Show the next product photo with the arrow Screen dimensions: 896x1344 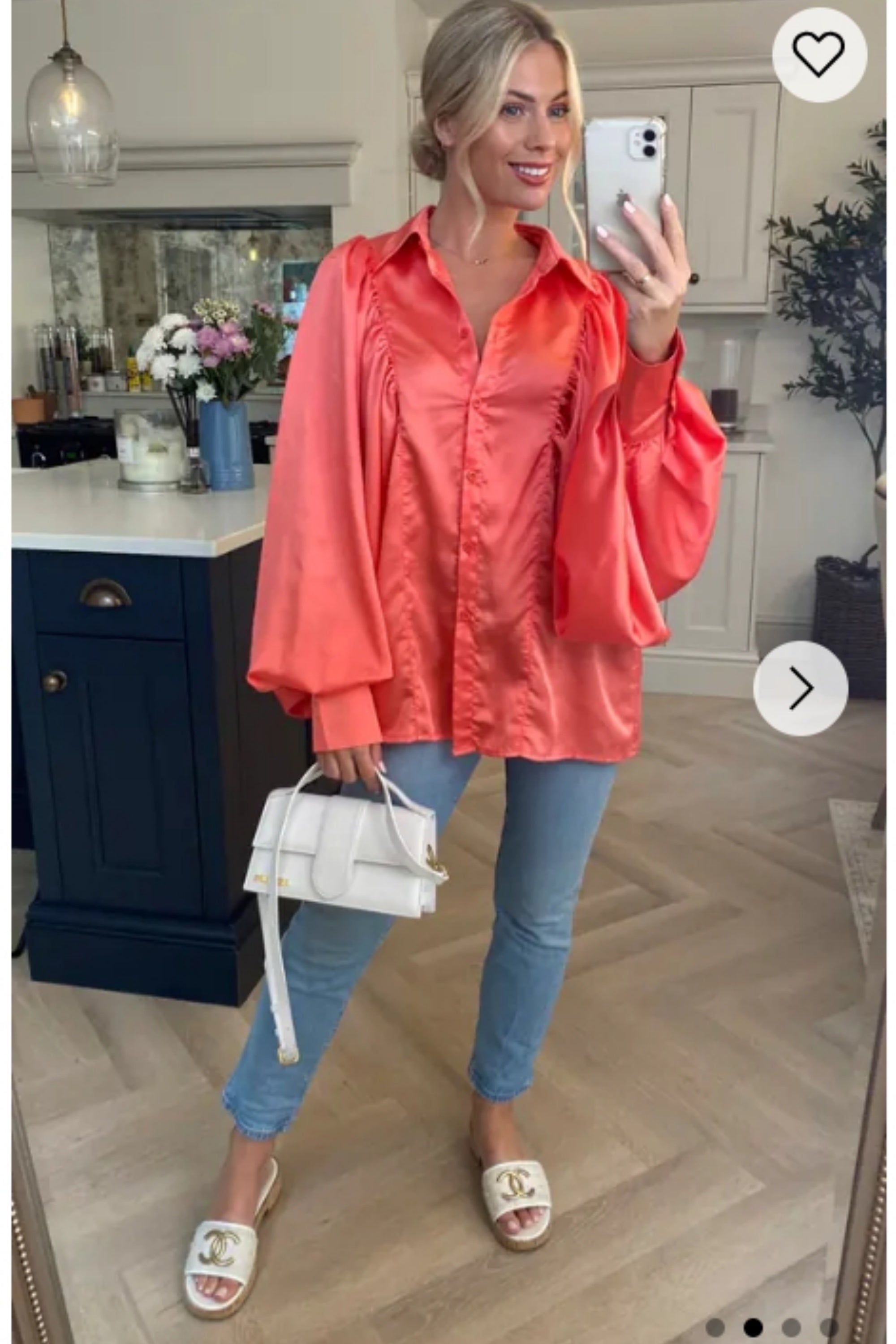(x=800, y=688)
